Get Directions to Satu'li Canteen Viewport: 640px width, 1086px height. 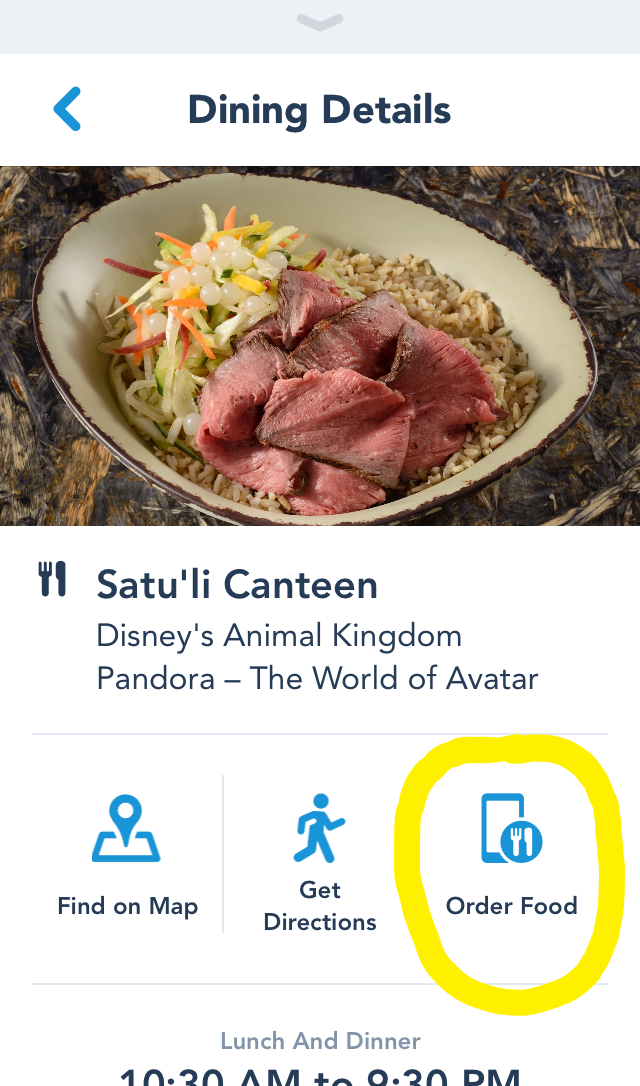[x=319, y=863]
